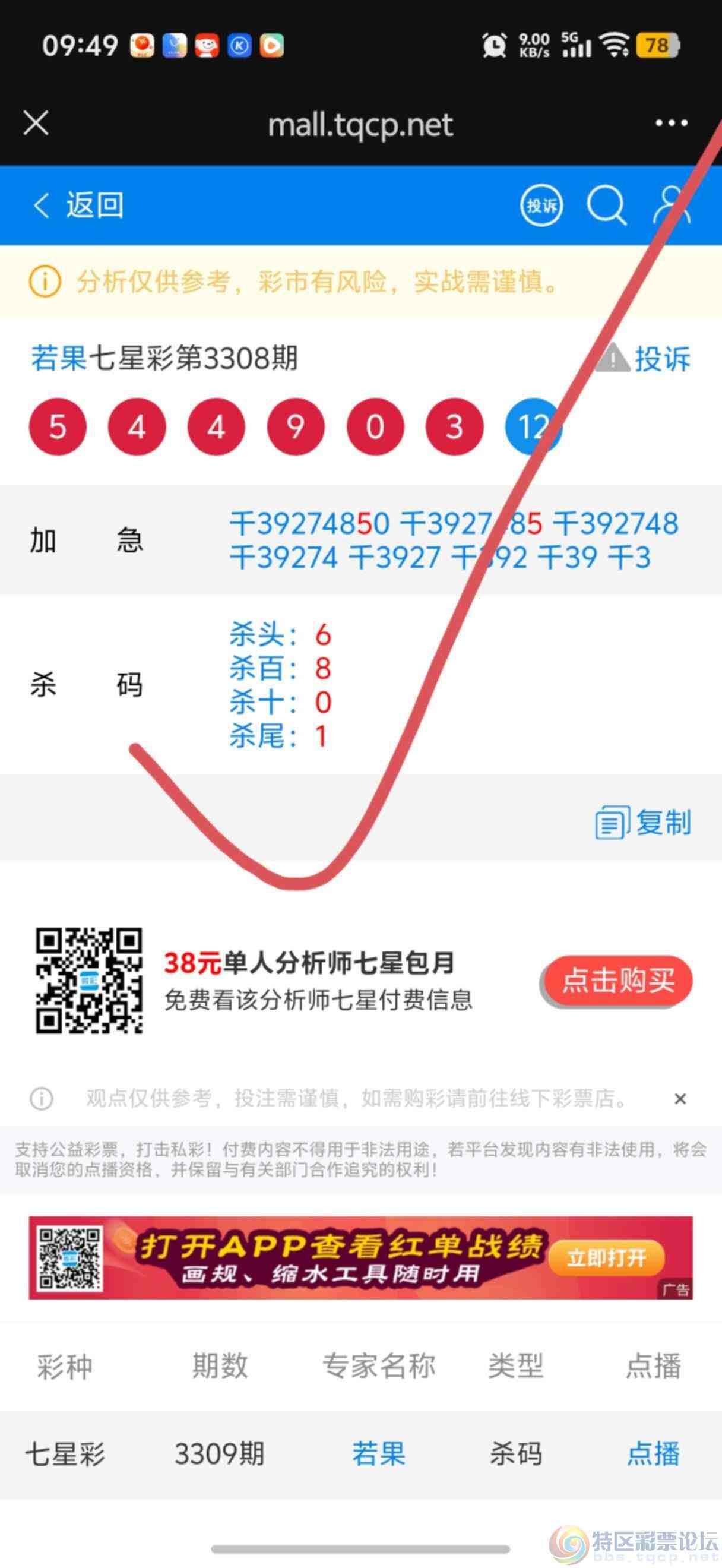The width and height of the screenshot is (722, 1568).
Task: Select the red lottery ball showing 5
Action: pyautogui.click(x=58, y=426)
